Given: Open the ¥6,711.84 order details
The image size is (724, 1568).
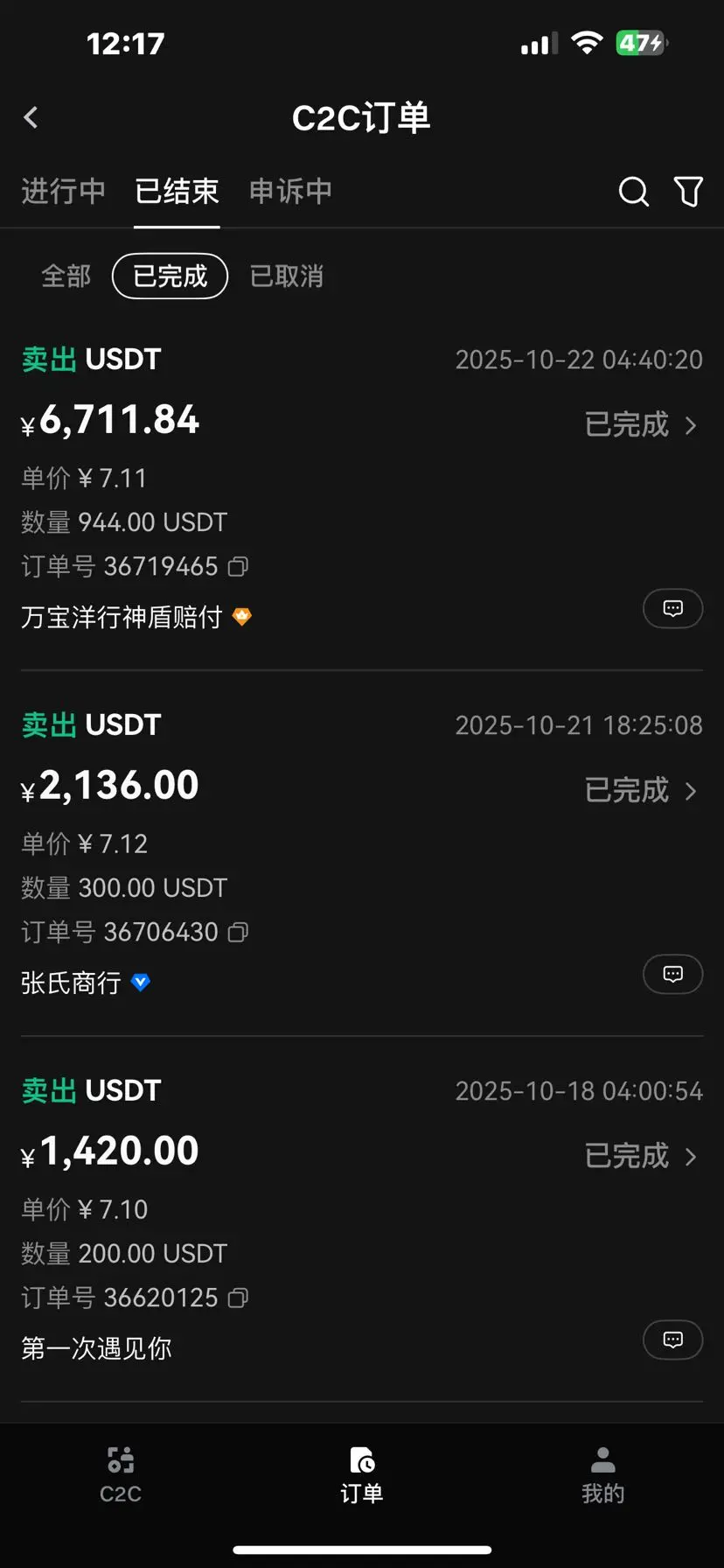Looking at the screenshot, I should (641, 425).
